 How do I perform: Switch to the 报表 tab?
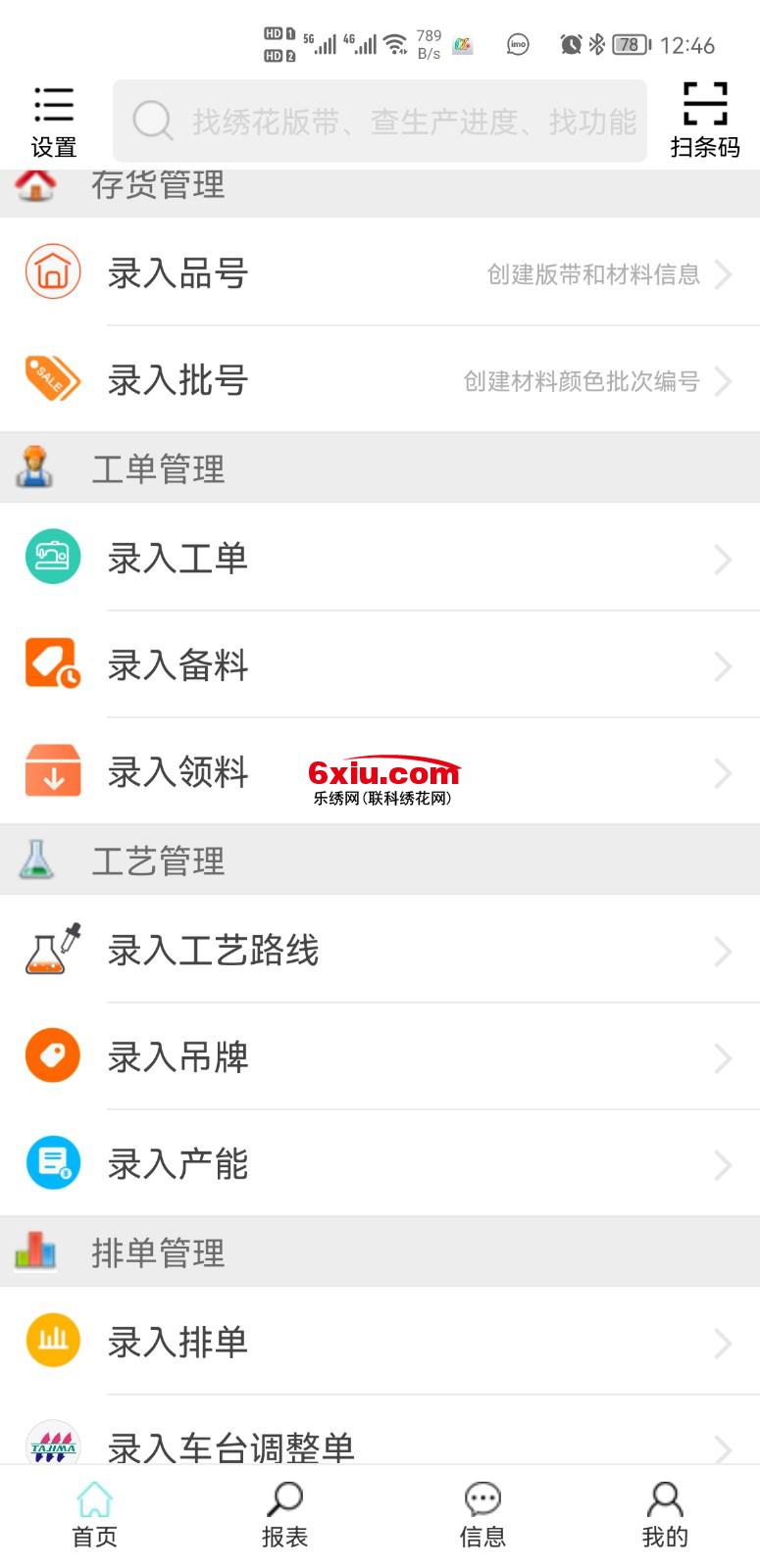pos(284,1515)
